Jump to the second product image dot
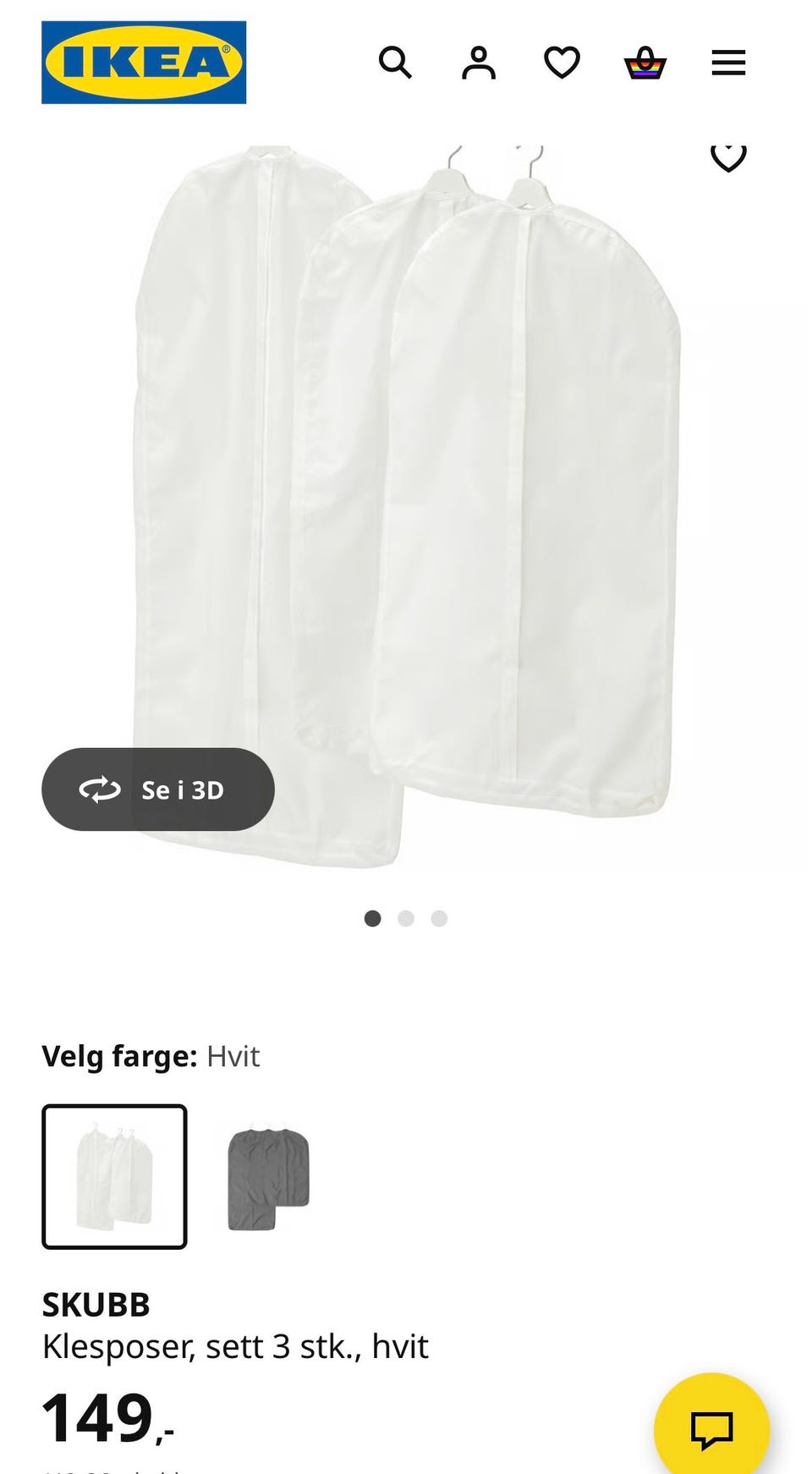Screen dimensions: 812x1474 (406, 918)
